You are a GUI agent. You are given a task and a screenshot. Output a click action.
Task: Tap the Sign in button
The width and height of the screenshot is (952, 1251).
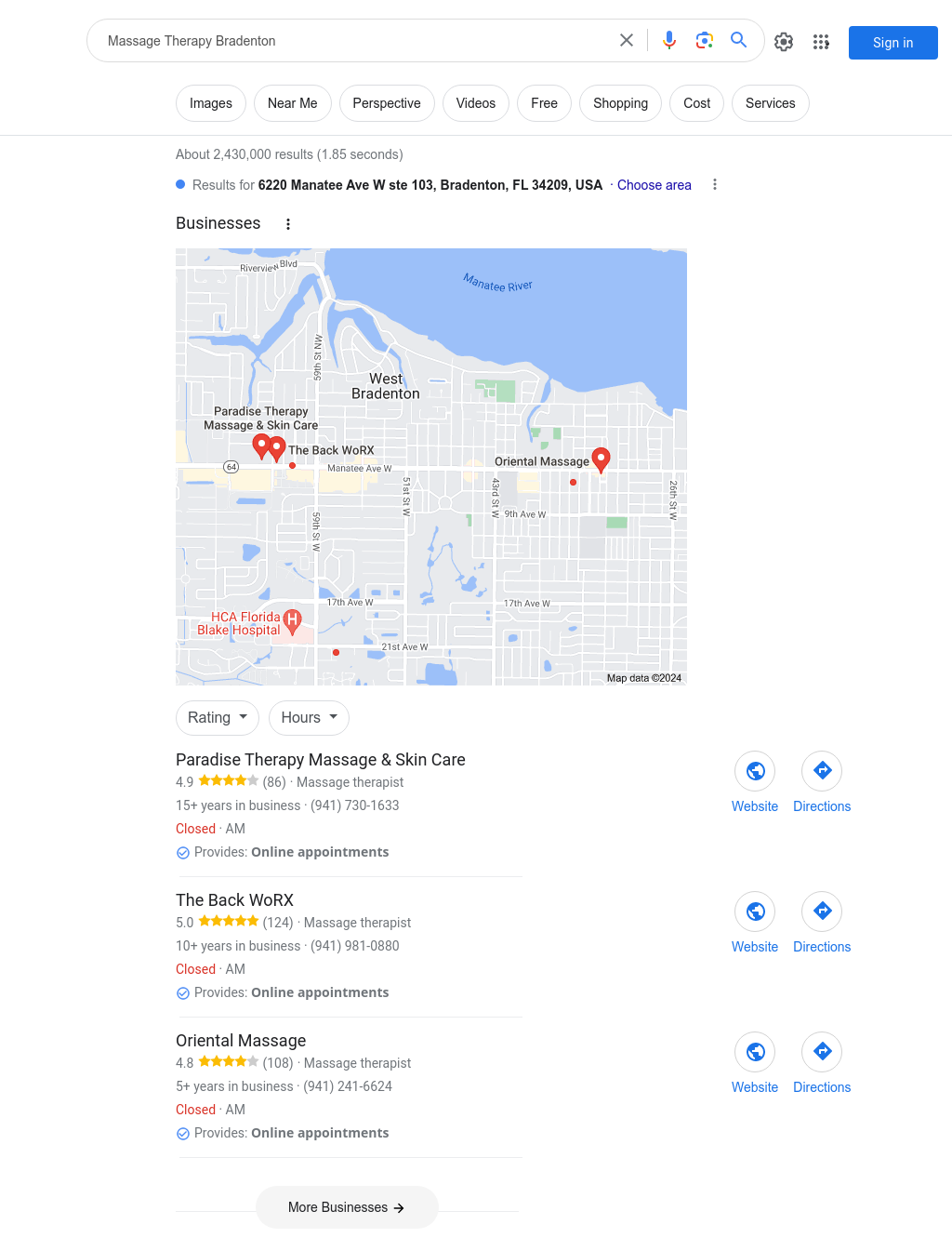pyautogui.click(x=892, y=43)
